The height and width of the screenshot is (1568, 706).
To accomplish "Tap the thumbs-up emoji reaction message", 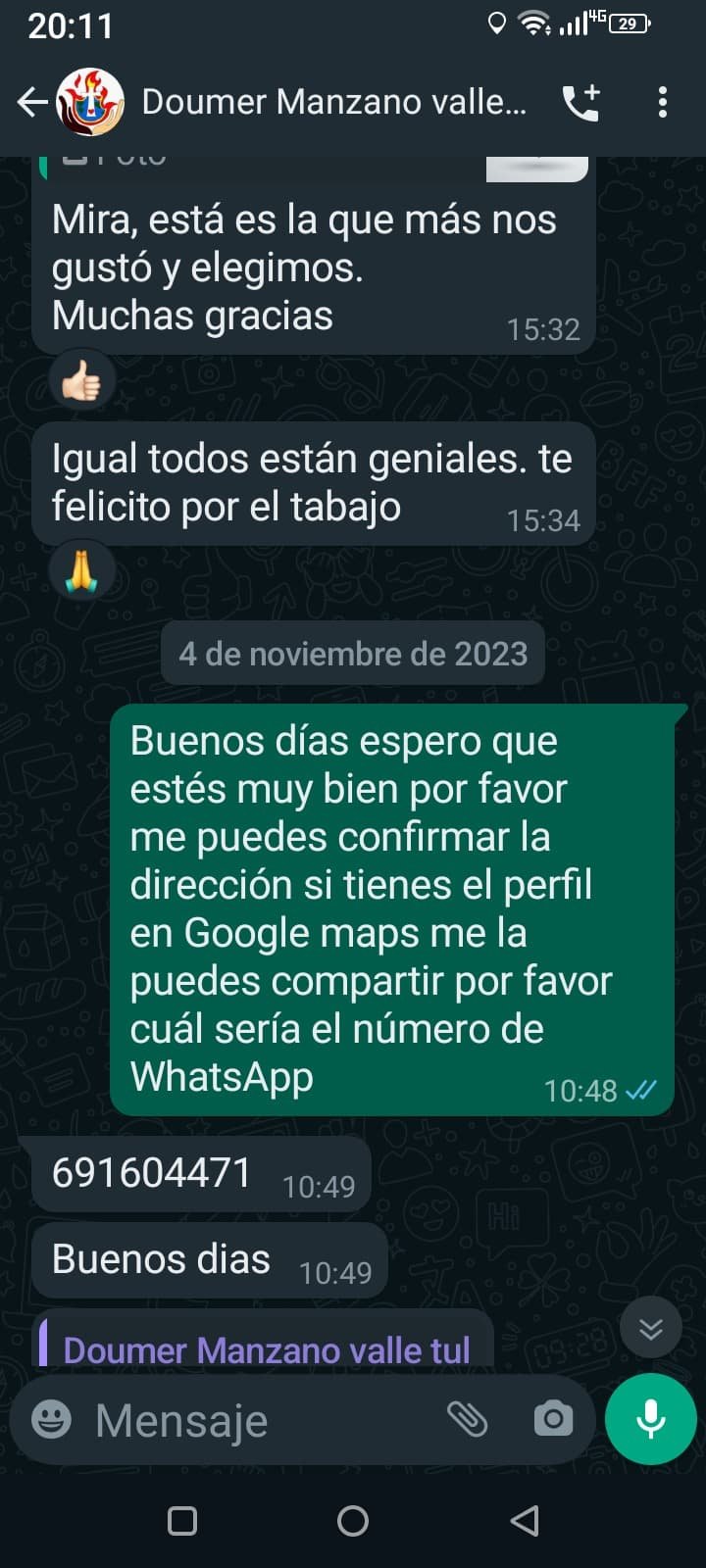I will 82,380.
